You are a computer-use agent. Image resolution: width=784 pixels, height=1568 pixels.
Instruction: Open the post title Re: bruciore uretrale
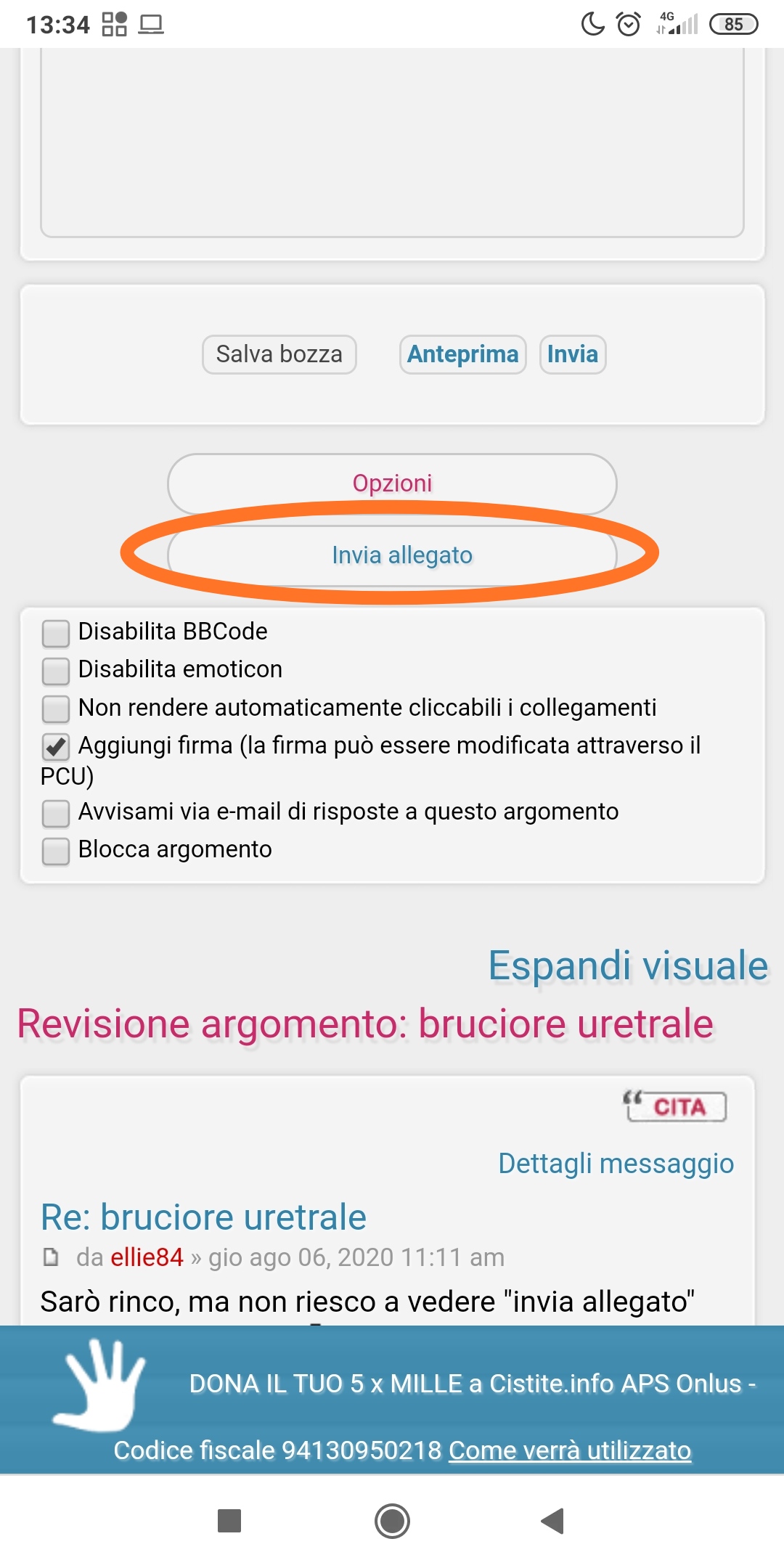point(203,1217)
